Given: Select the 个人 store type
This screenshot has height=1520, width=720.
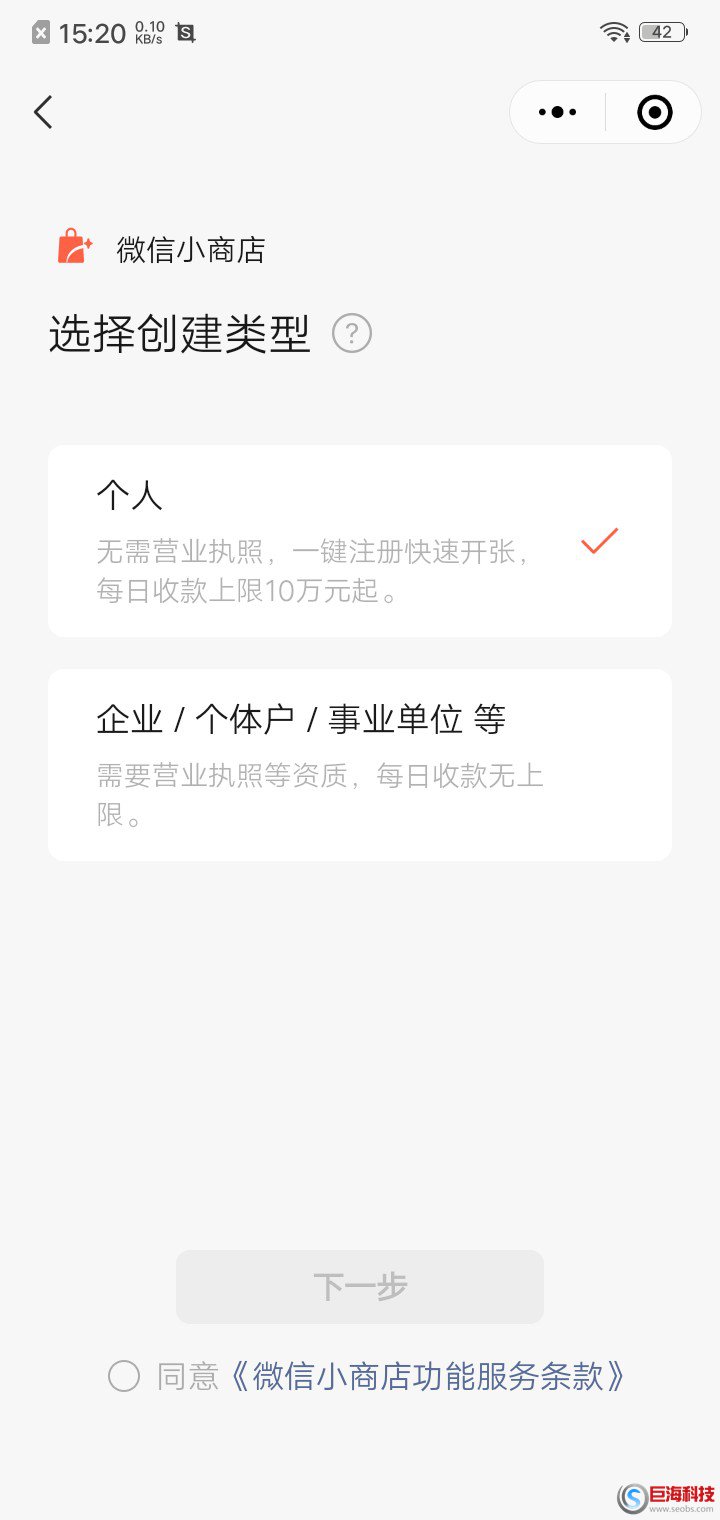Looking at the screenshot, I should [360, 541].
